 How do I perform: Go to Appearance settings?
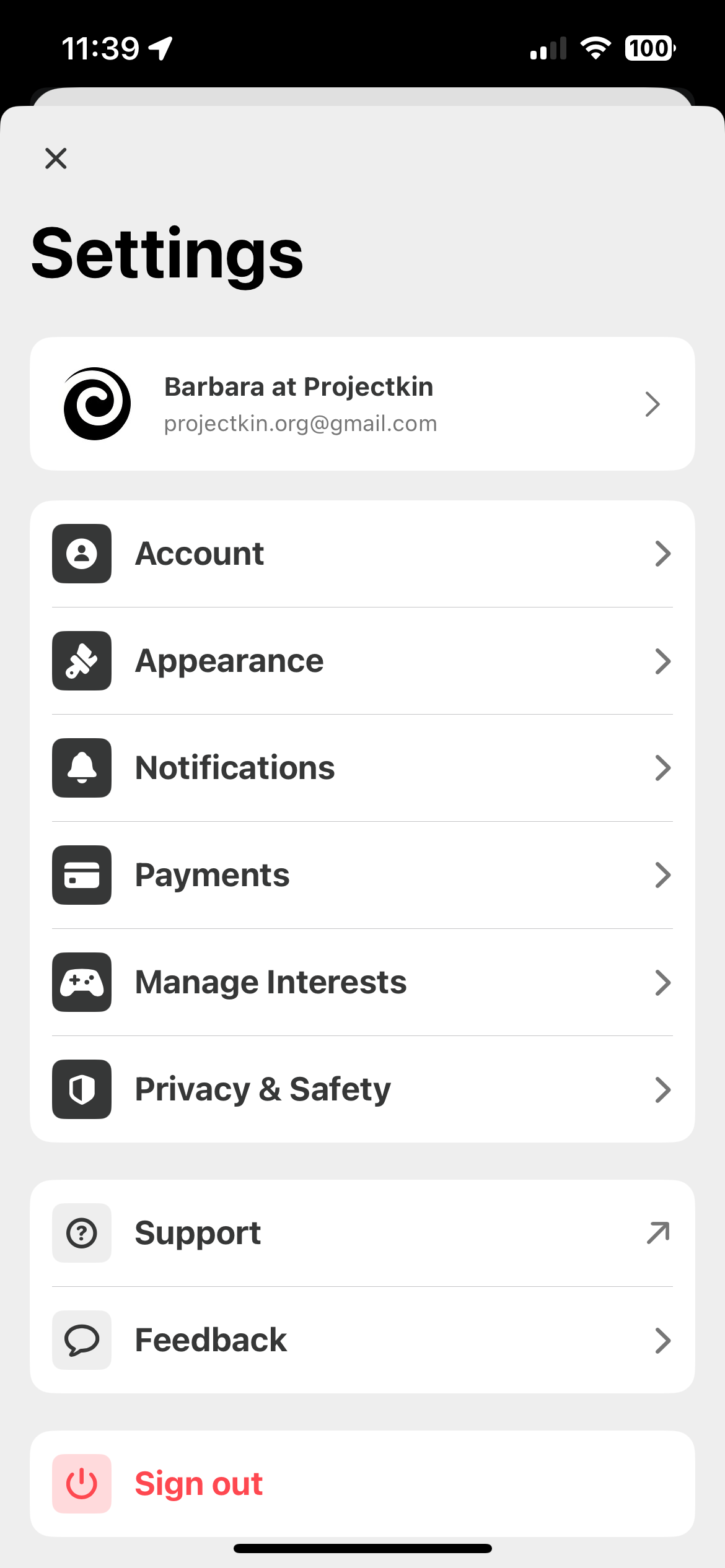pos(362,661)
